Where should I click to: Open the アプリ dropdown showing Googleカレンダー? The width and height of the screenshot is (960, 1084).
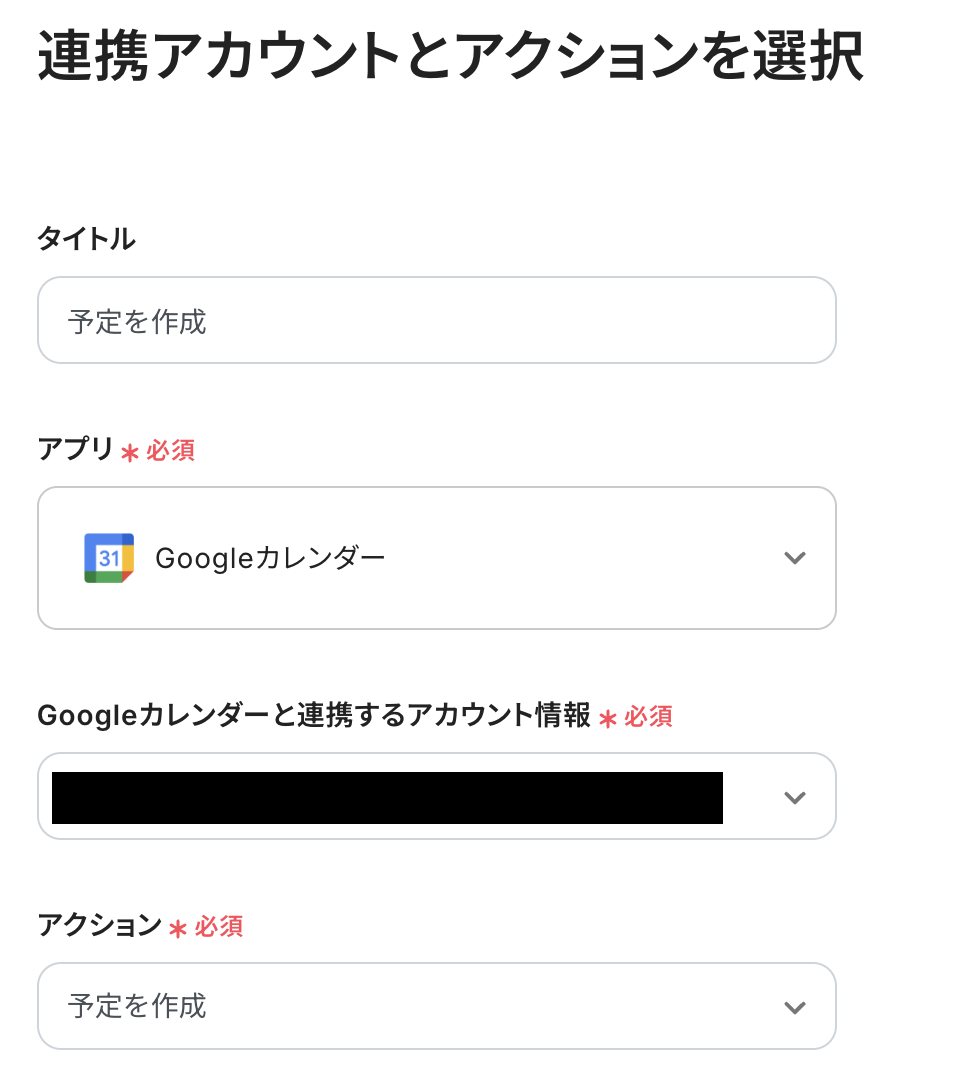[436, 558]
